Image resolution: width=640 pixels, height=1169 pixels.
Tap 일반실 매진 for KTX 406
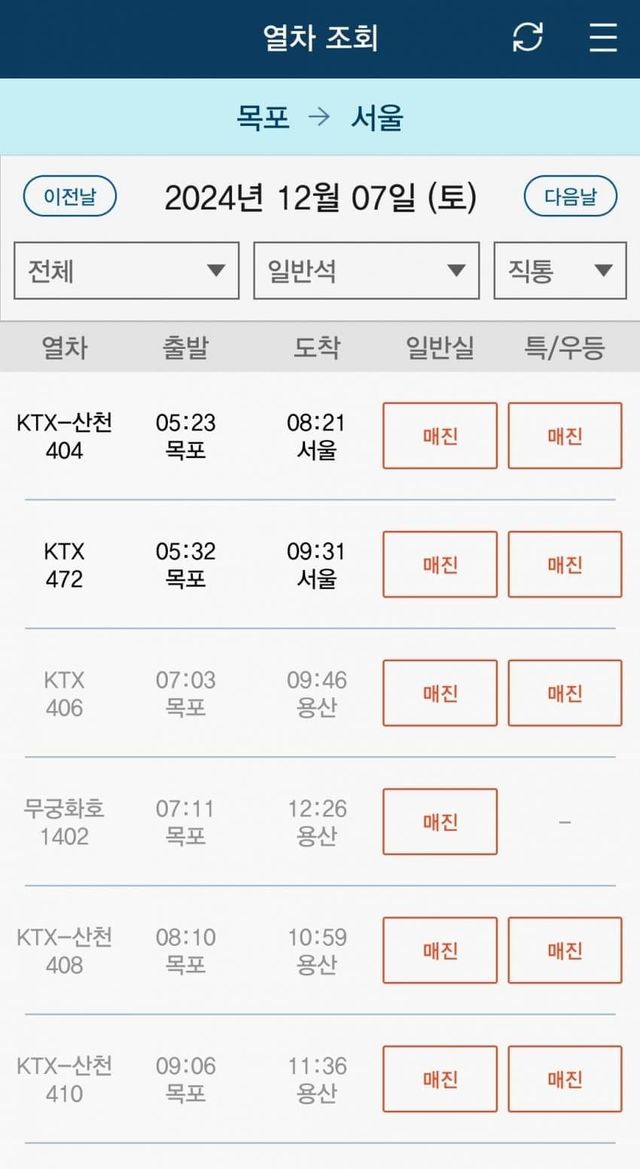440,693
